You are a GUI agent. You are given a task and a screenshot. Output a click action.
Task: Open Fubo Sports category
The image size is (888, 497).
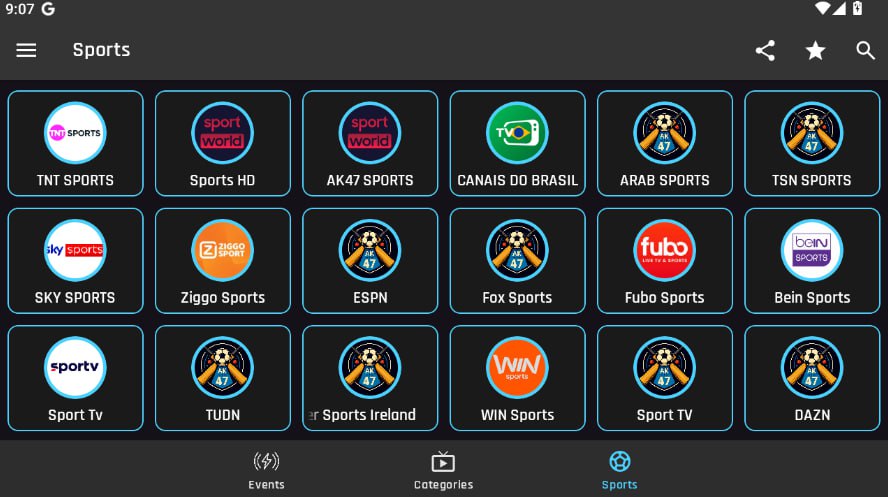pos(665,260)
